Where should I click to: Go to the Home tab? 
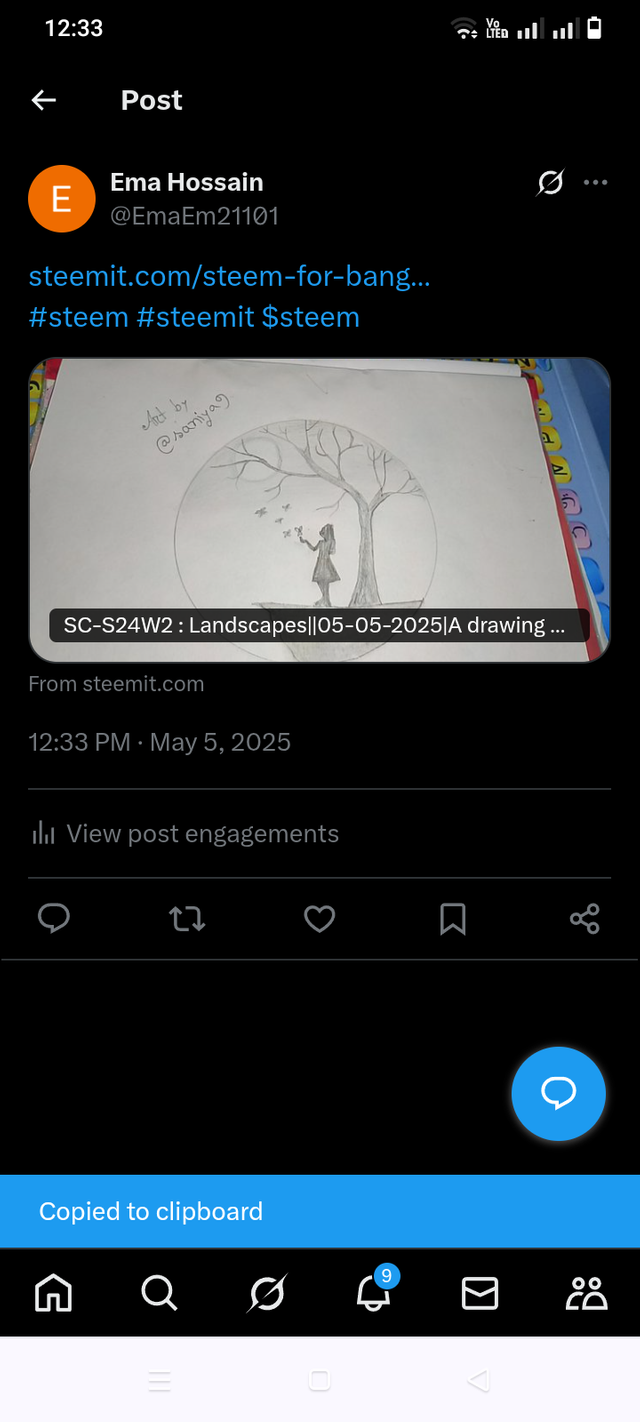point(54,1293)
